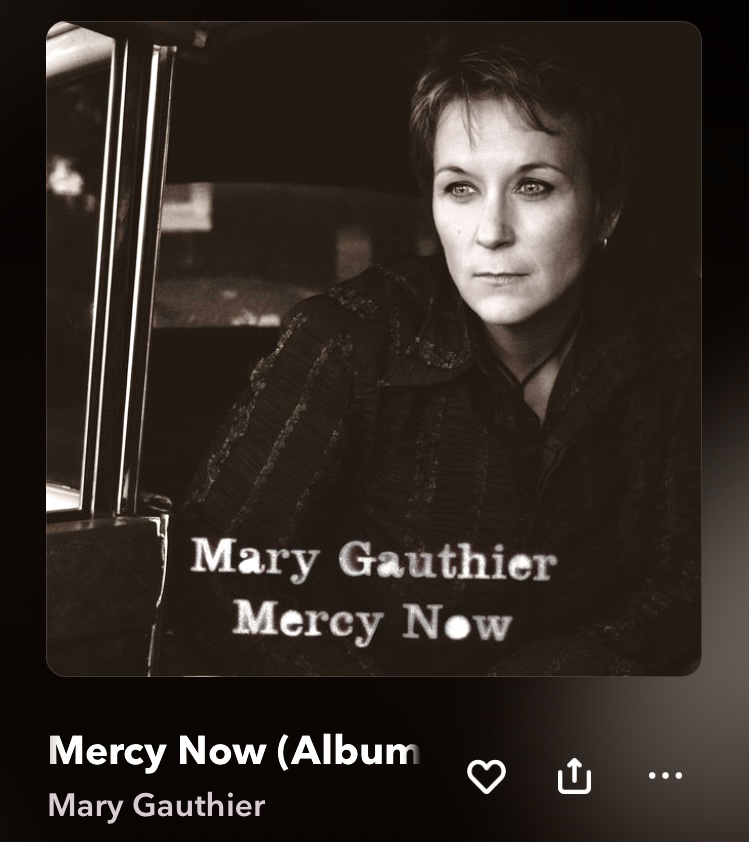
Task: Like the Mercy Now track
Action: pos(486,777)
